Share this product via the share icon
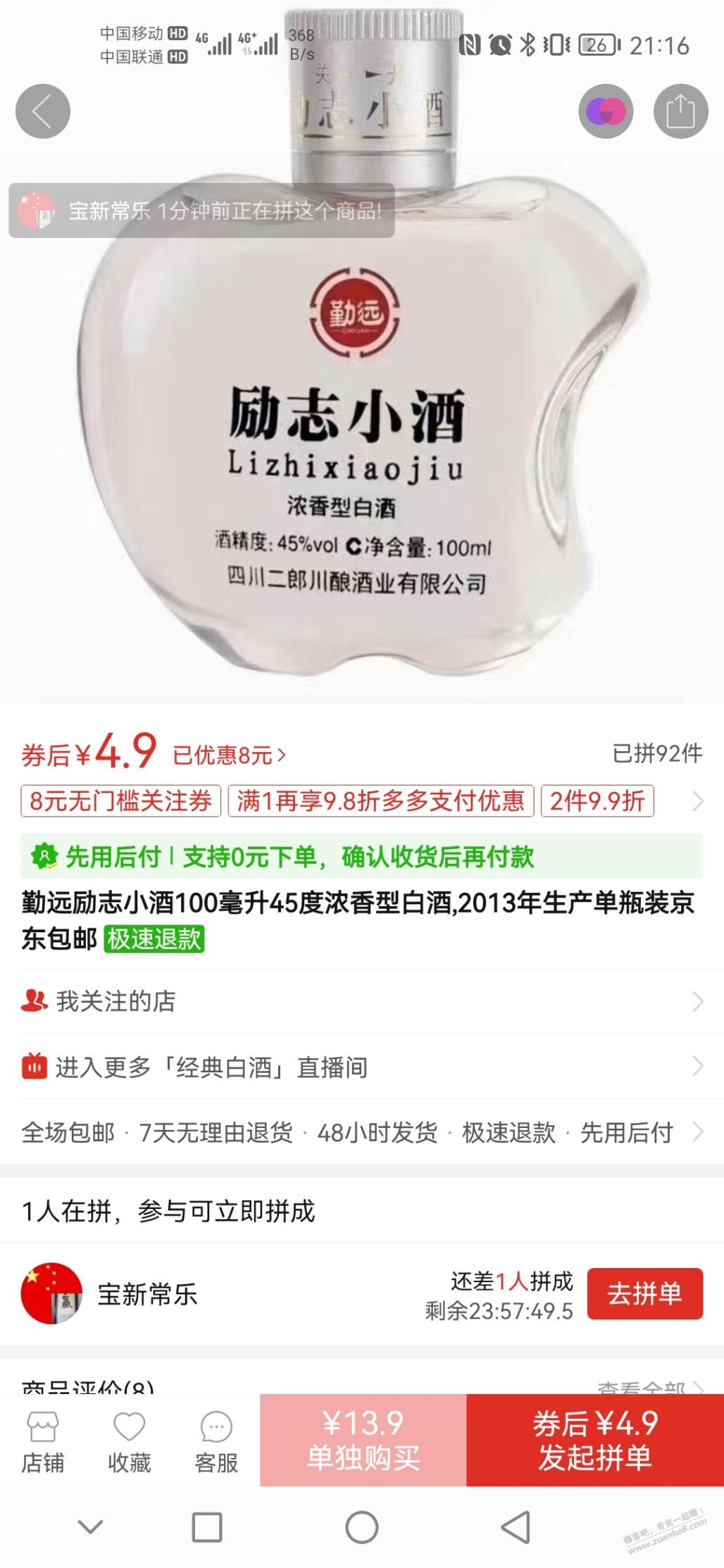The image size is (724, 1568). pos(680,111)
